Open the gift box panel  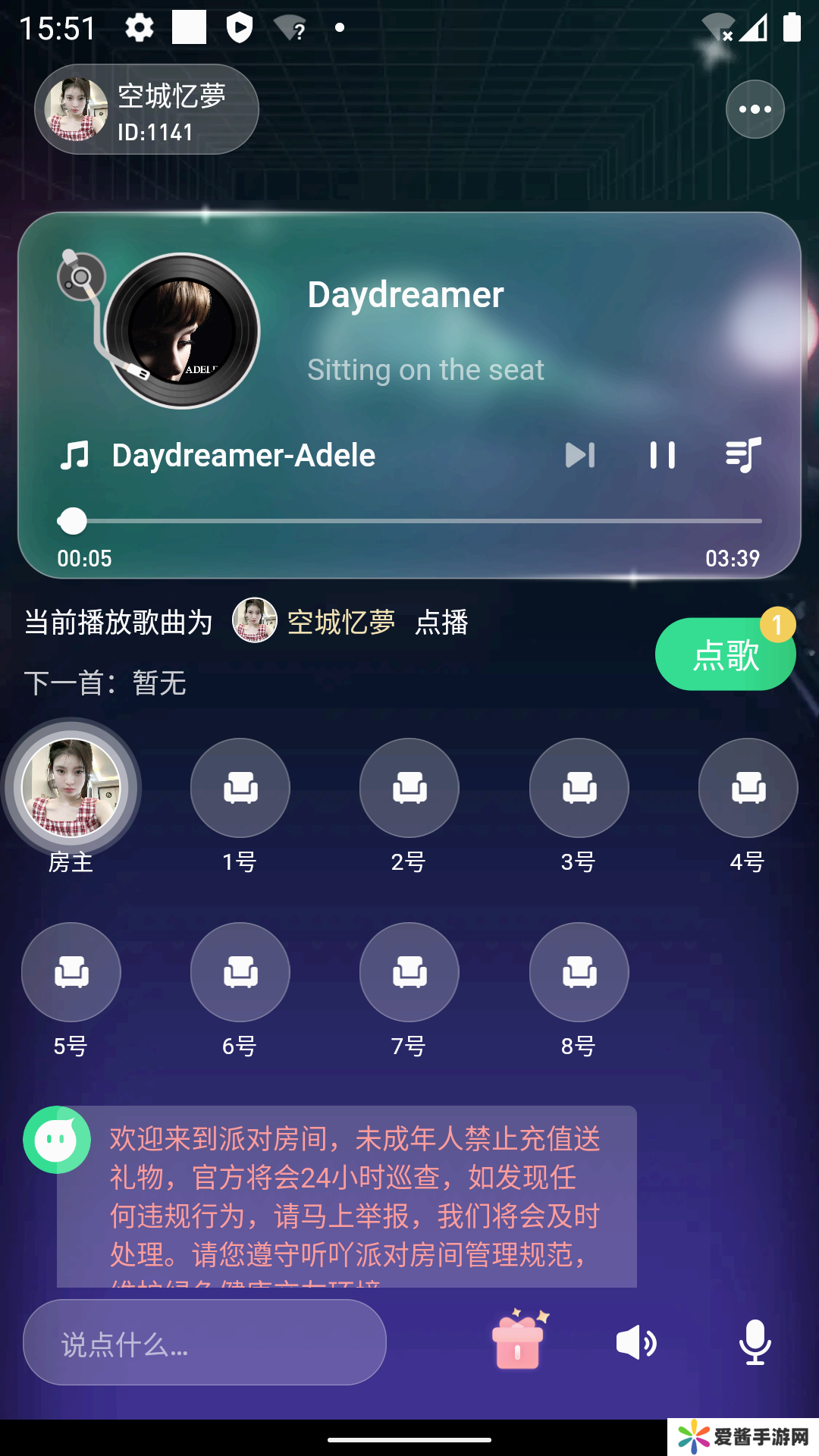[519, 1341]
